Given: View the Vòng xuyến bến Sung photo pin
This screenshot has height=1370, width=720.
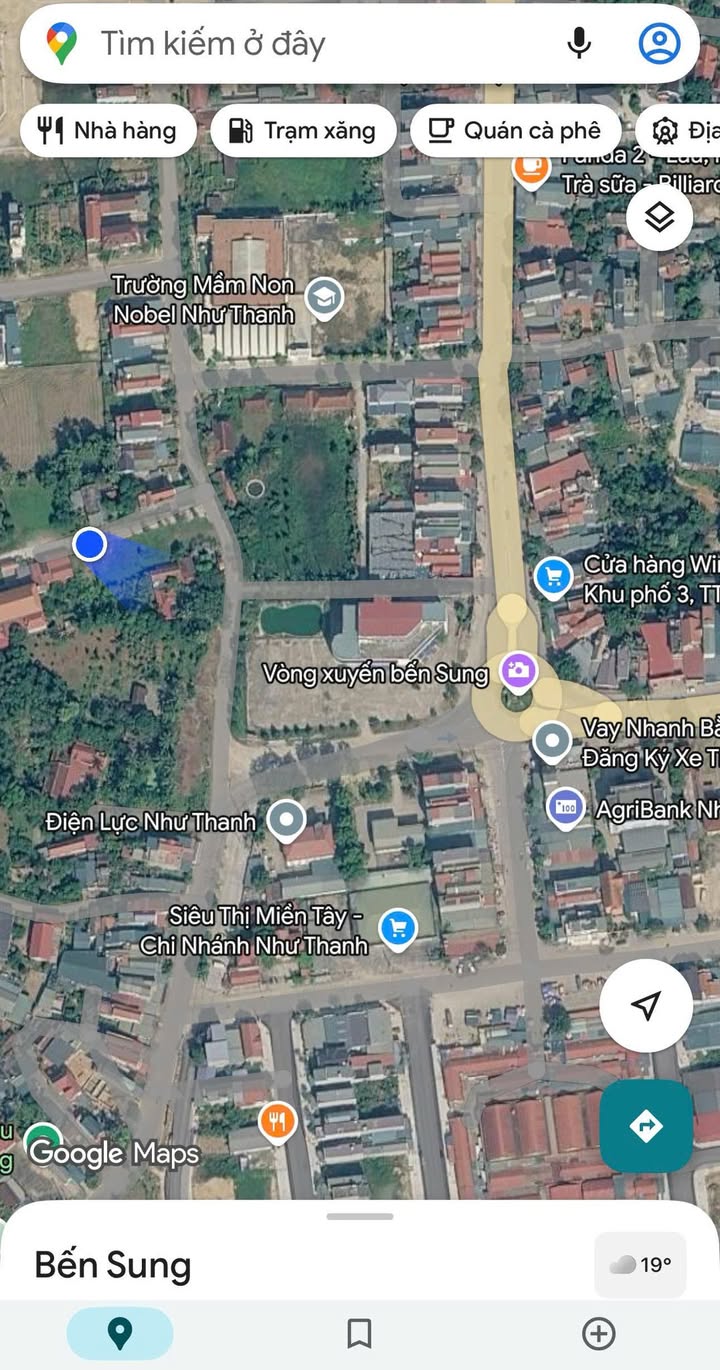Looking at the screenshot, I should coord(518,670).
